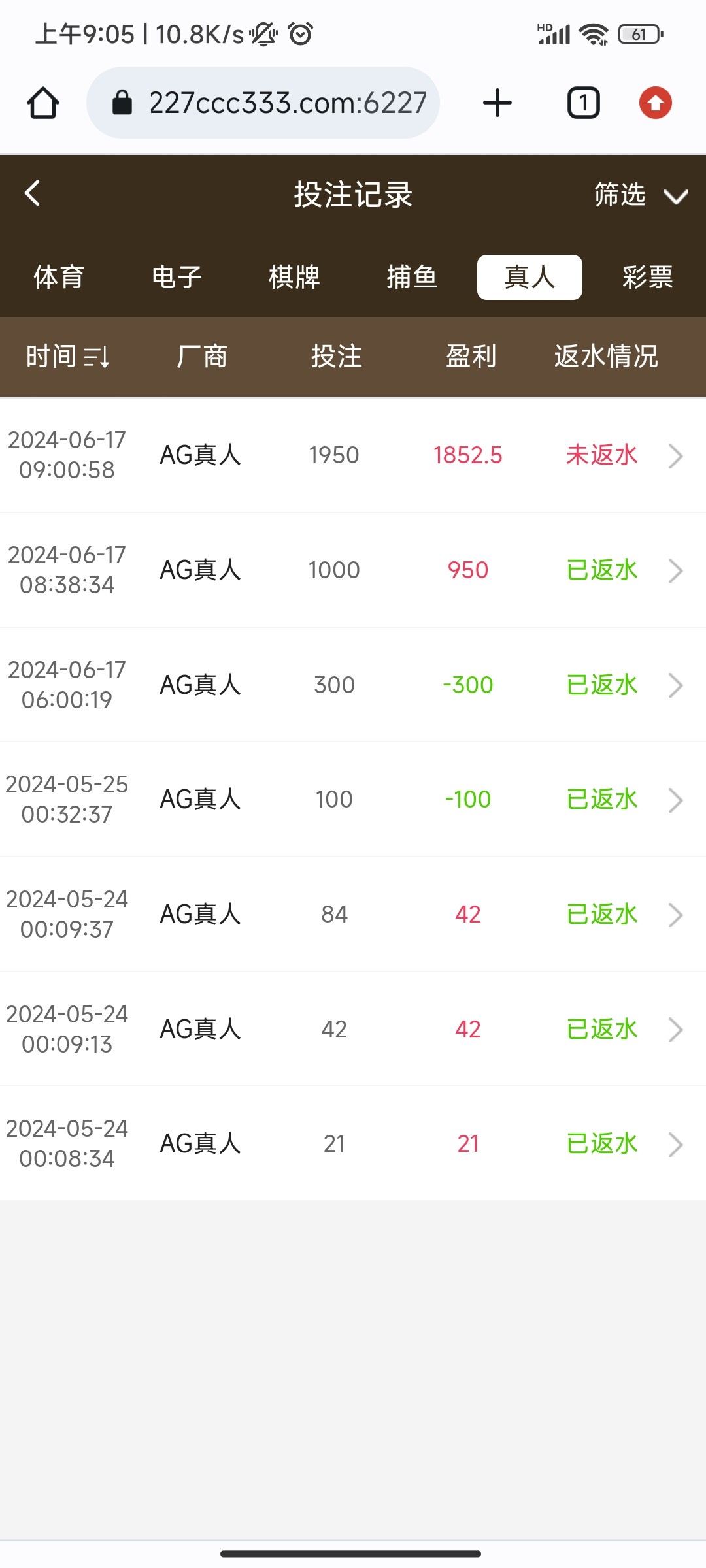Image resolution: width=706 pixels, height=1568 pixels.
Task: Open the 2024-05-25 00:32:37 bet record
Action: [353, 800]
